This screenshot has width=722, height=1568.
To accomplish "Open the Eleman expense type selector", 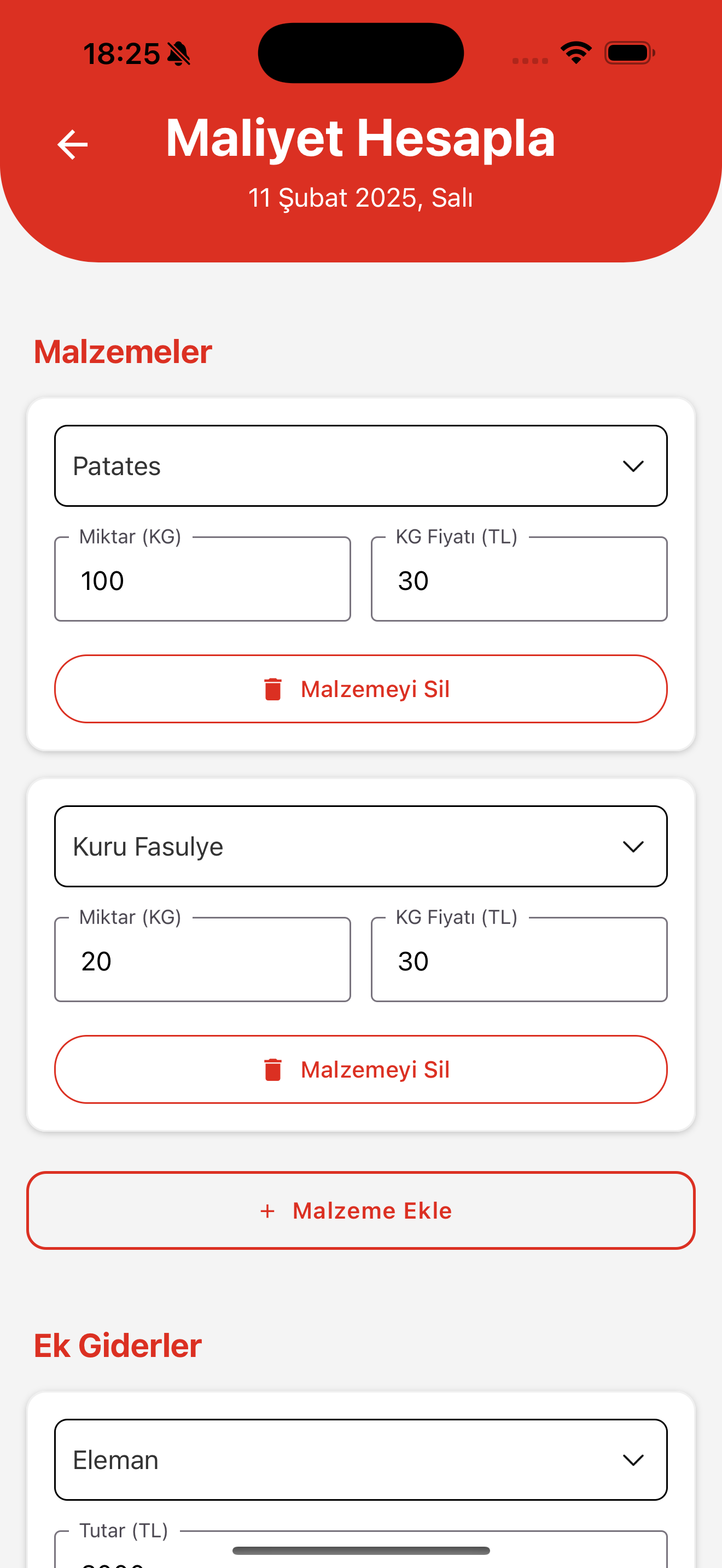I will [361, 1459].
